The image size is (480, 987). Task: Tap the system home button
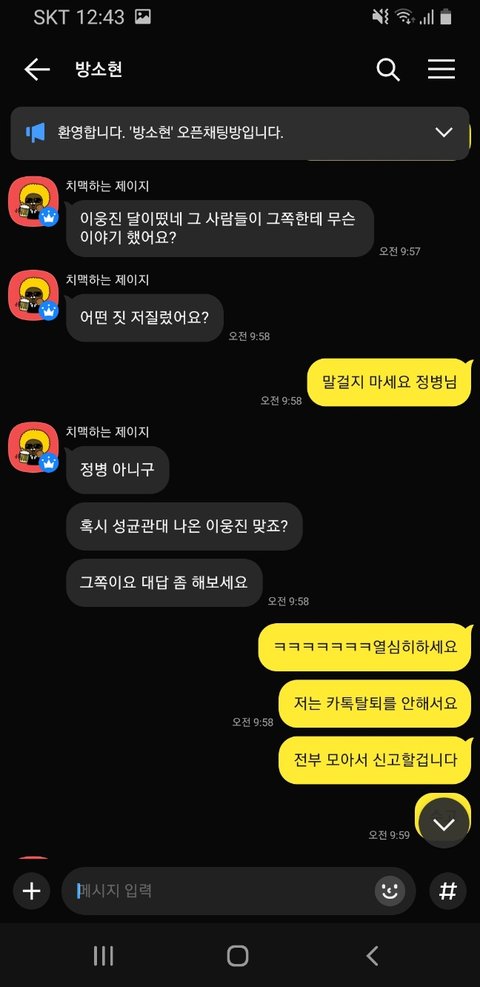[238, 956]
